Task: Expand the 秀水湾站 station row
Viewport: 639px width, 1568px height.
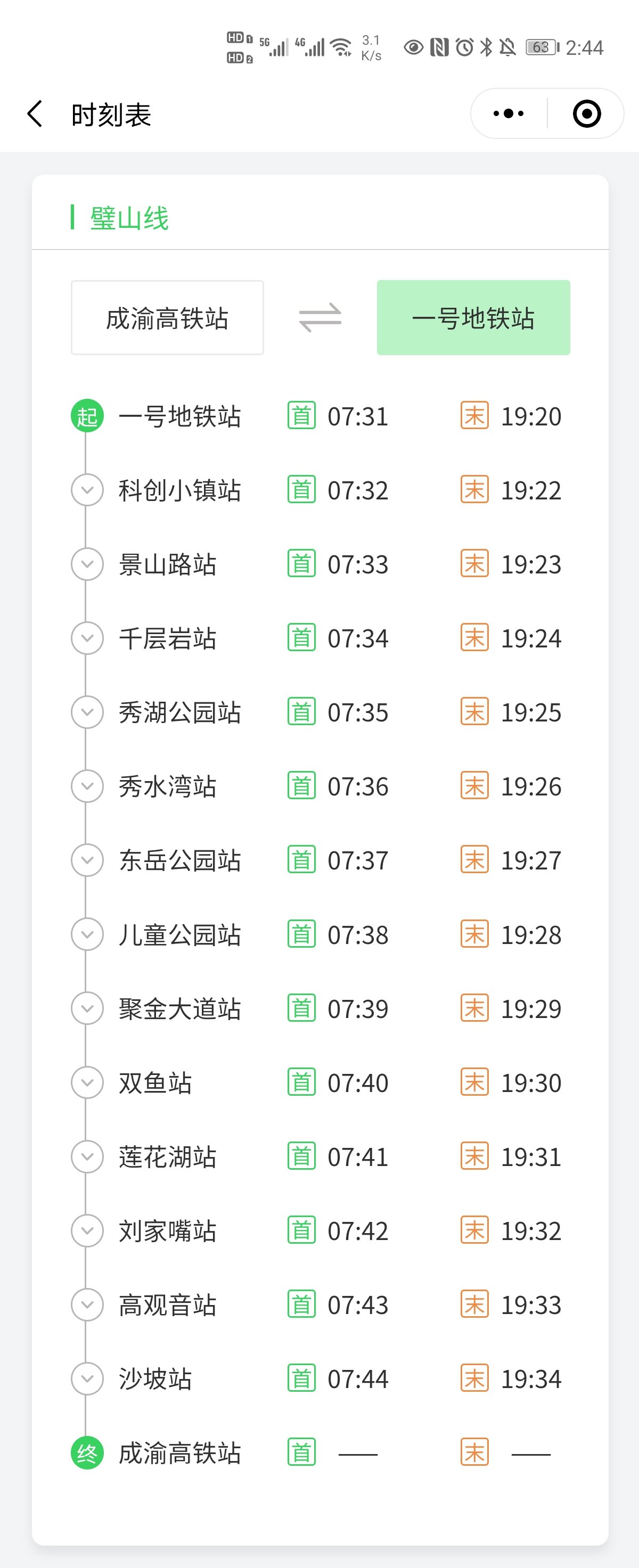Action: [x=87, y=786]
